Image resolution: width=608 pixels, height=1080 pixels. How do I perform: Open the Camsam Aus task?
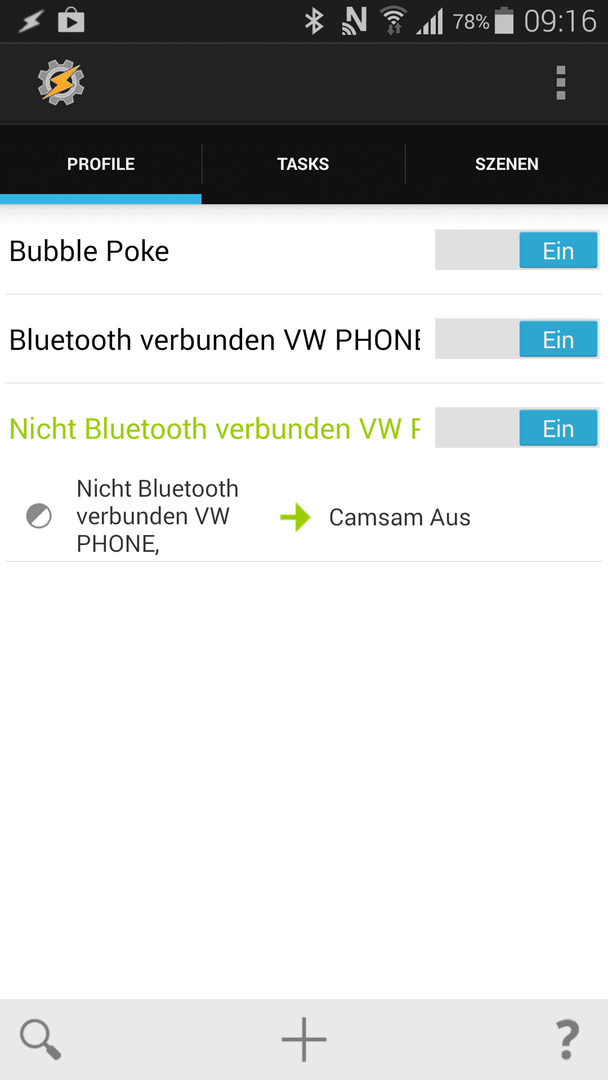click(399, 517)
